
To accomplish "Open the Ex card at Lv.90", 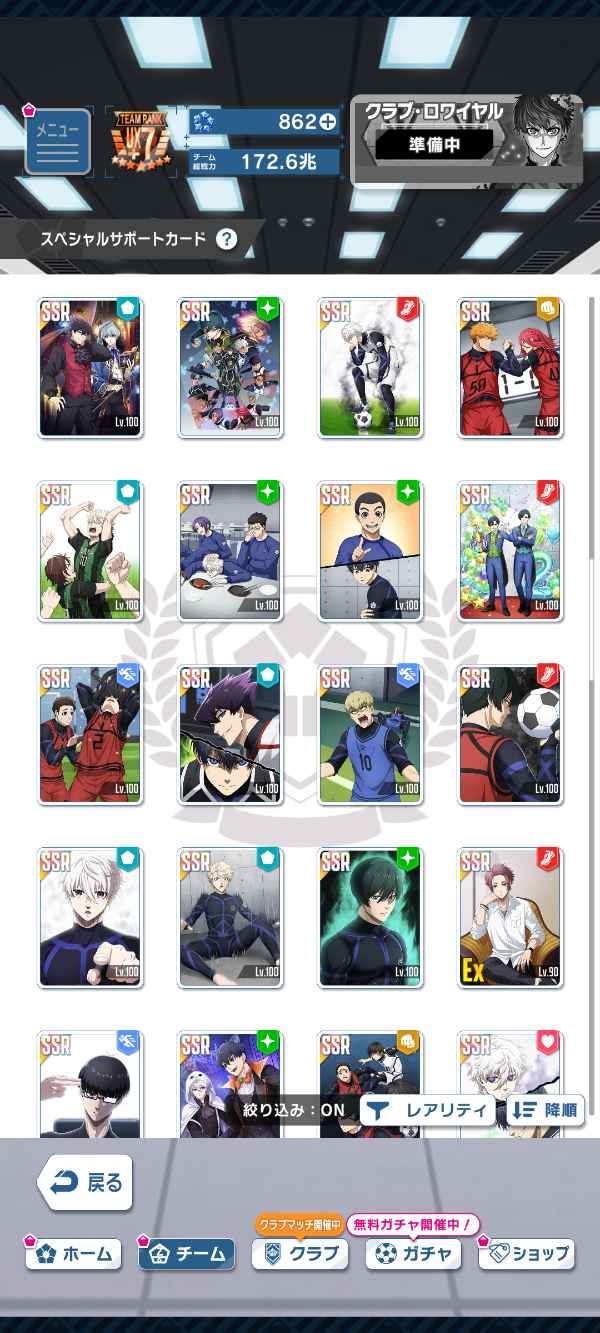I will tap(510, 918).
